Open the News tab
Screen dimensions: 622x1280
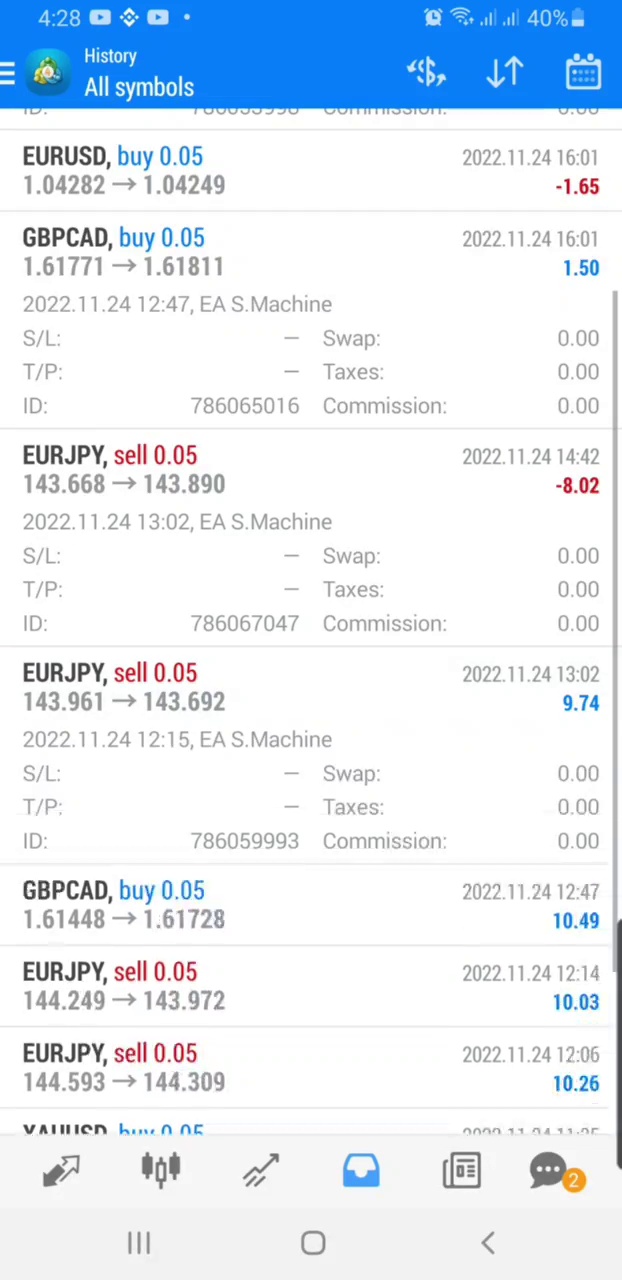(x=461, y=1171)
